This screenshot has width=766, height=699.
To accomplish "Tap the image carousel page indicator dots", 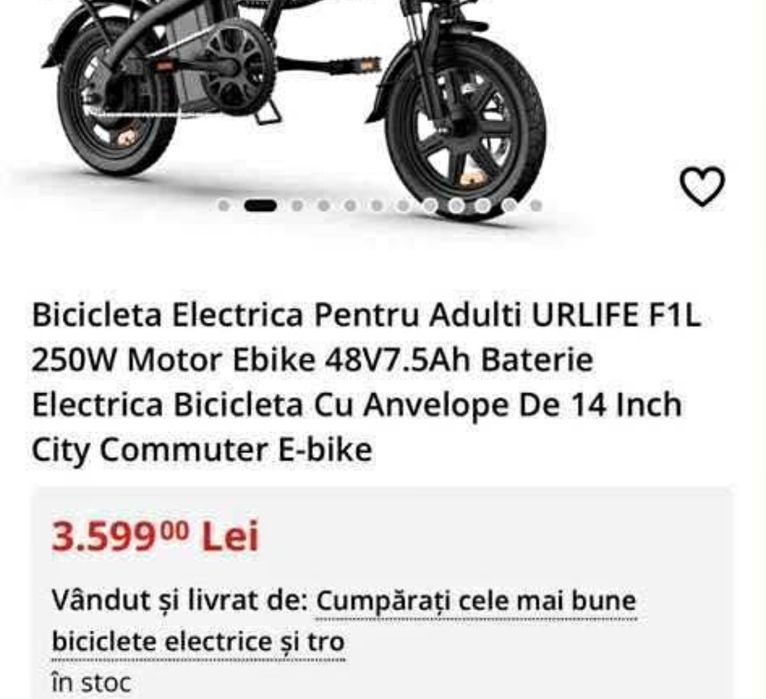I will [x=380, y=206].
